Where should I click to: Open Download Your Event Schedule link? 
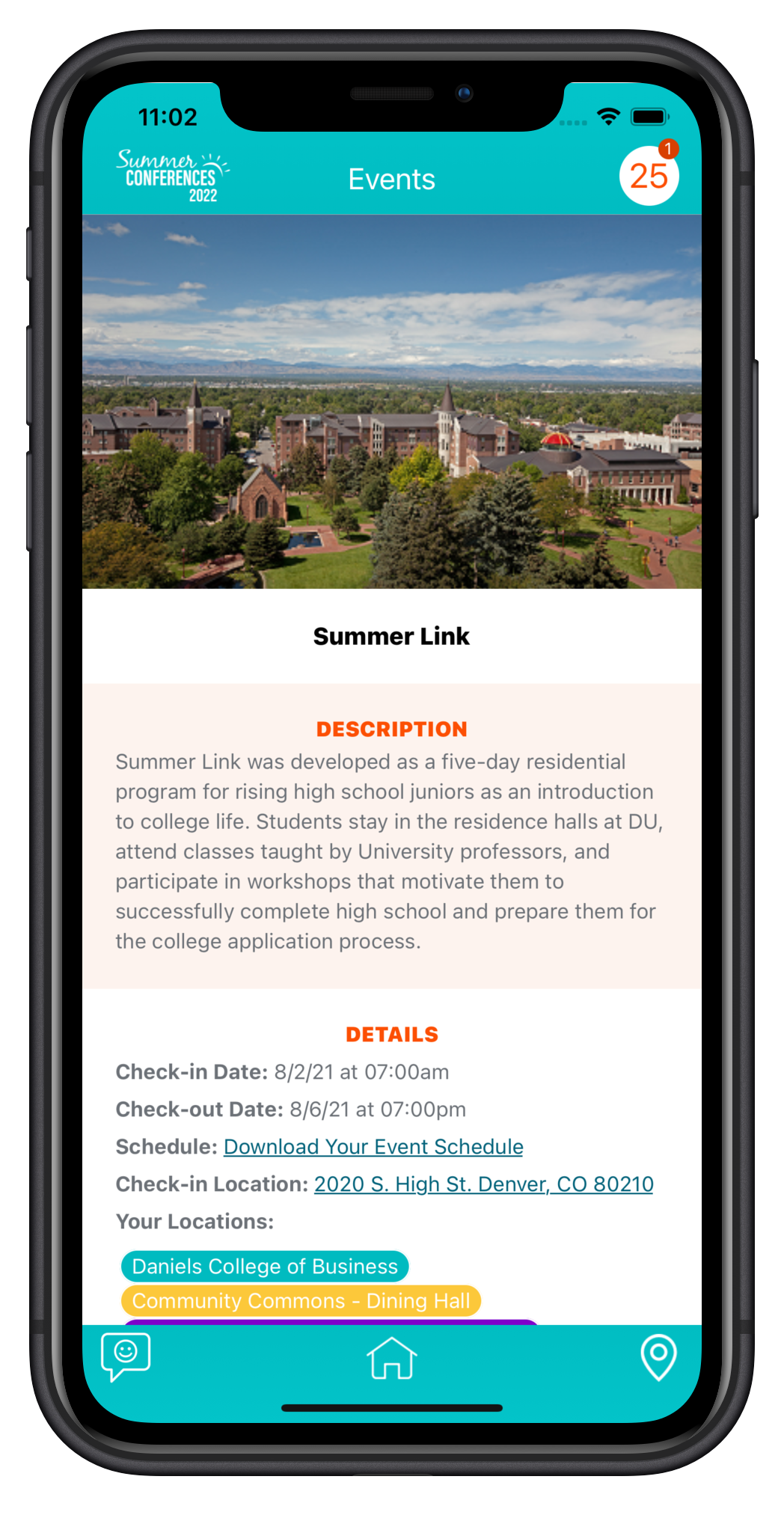point(373,1147)
